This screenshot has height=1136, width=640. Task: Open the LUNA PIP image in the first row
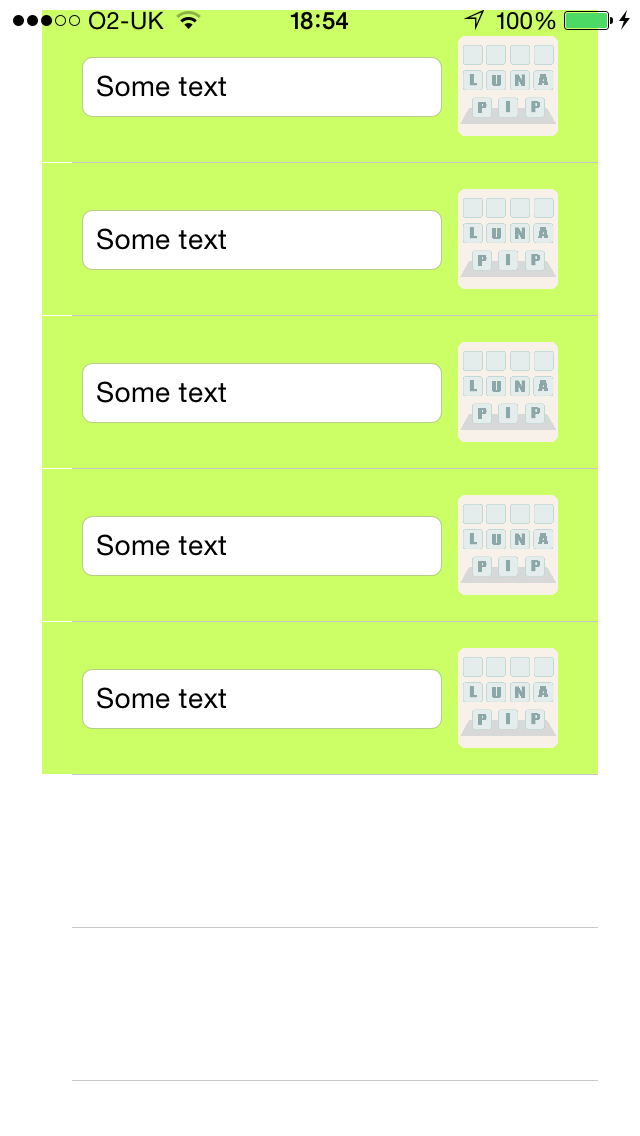pyautogui.click(x=508, y=86)
